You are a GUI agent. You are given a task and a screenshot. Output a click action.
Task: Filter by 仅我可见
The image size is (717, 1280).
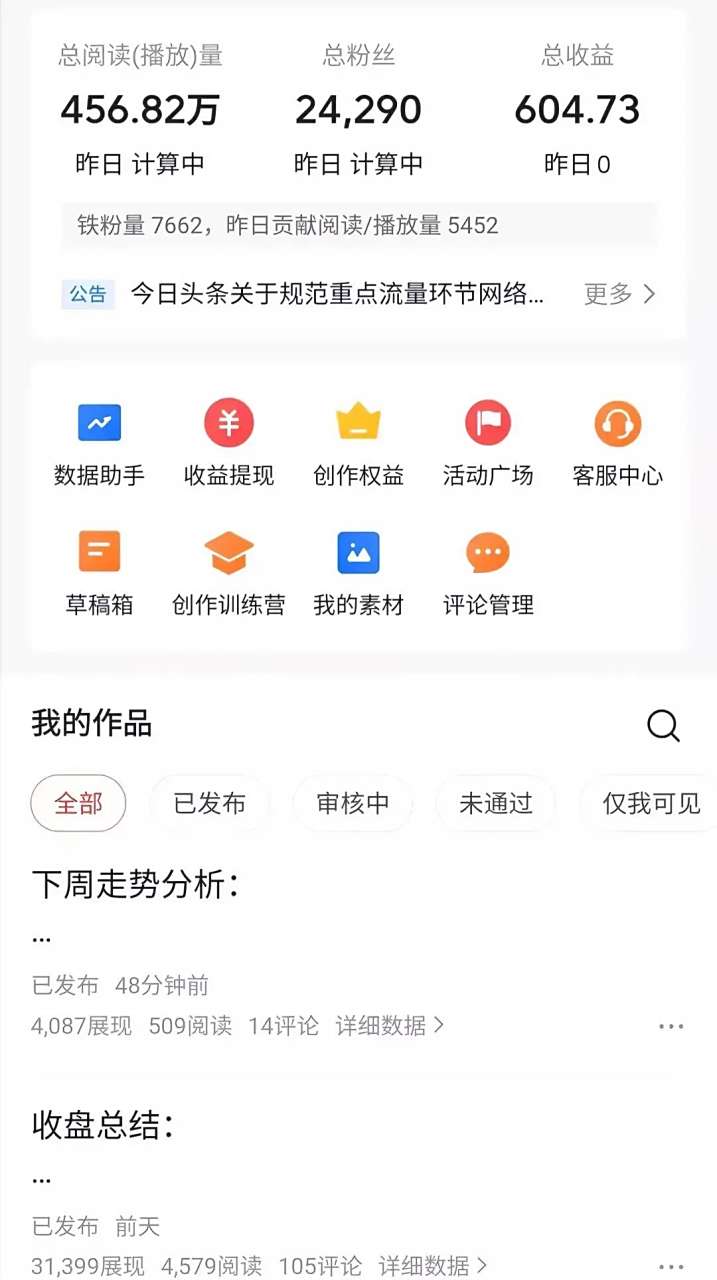(x=651, y=803)
